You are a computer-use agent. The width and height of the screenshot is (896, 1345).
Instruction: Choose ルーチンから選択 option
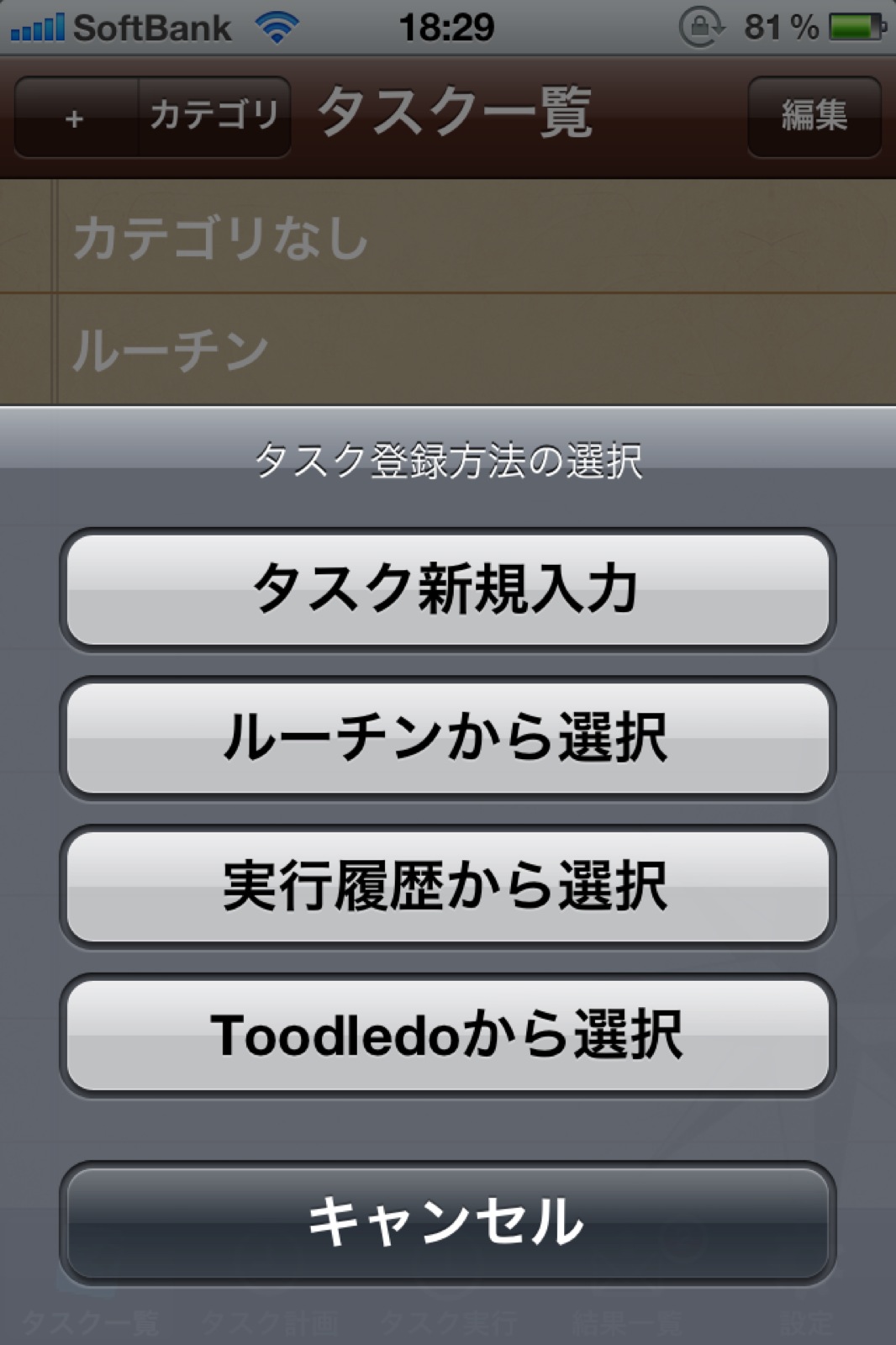(447, 737)
